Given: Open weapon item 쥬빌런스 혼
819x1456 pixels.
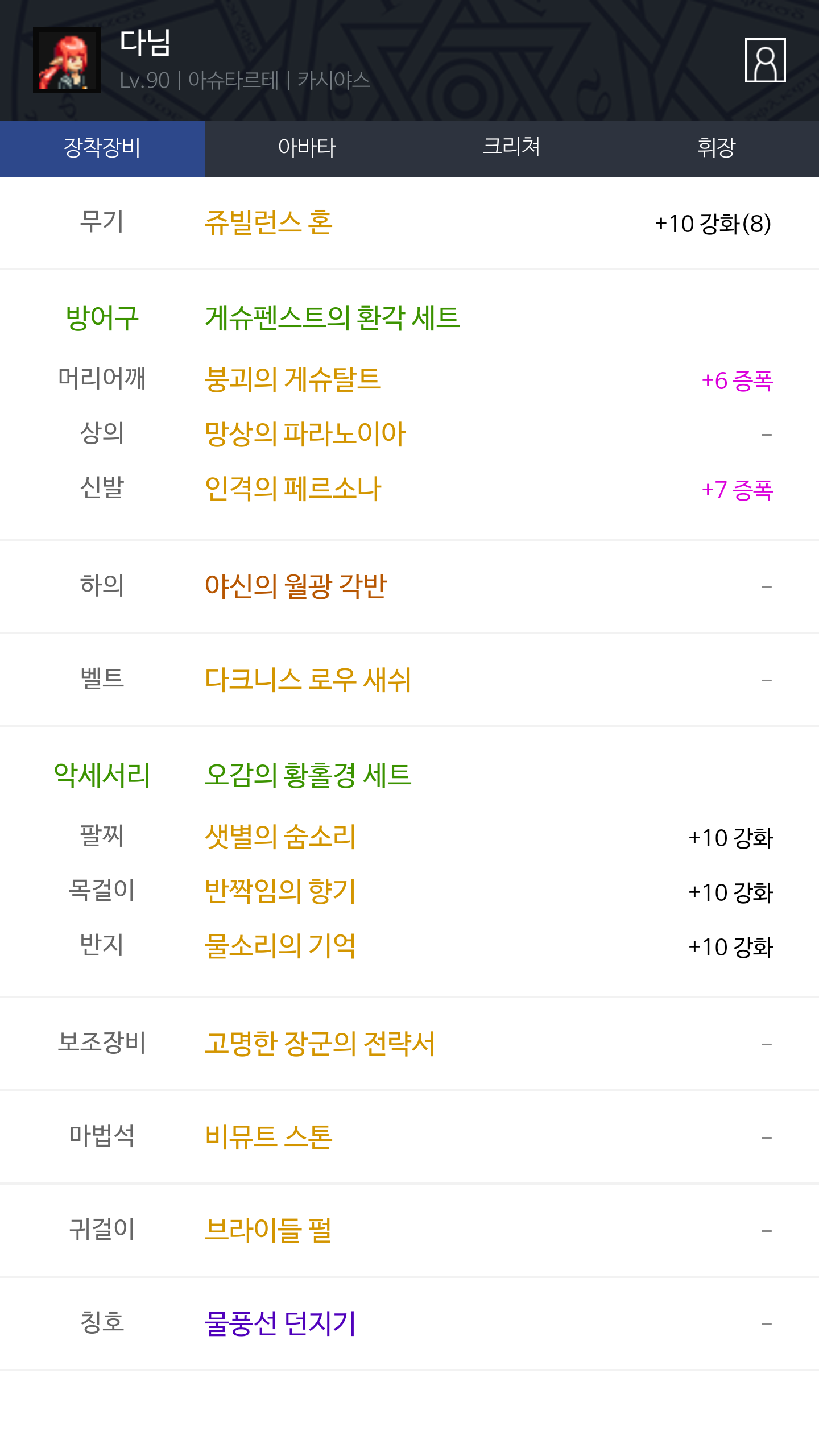Looking at the screenshot, I should [x=268, y=222].
